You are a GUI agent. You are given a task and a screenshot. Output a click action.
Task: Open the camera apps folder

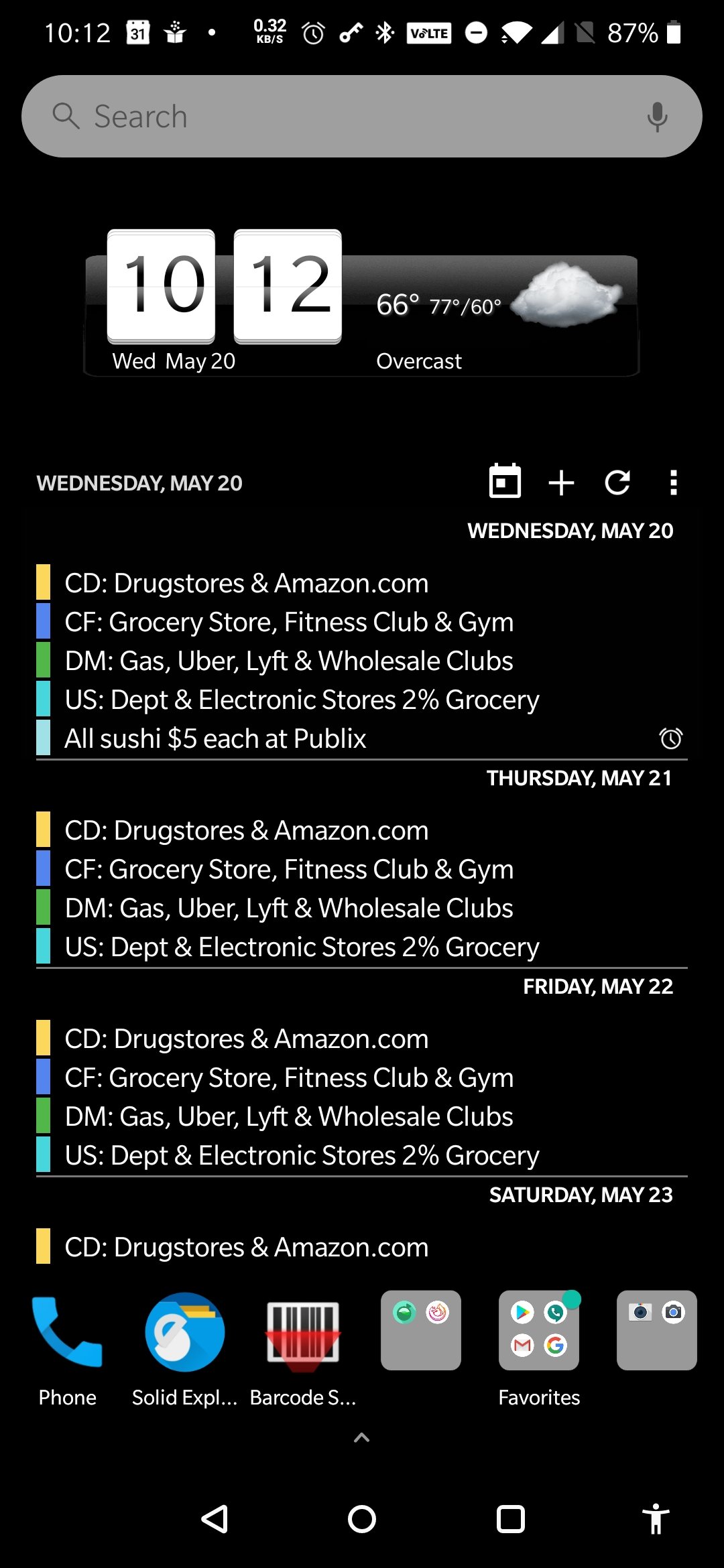(x=657, y=1330)
